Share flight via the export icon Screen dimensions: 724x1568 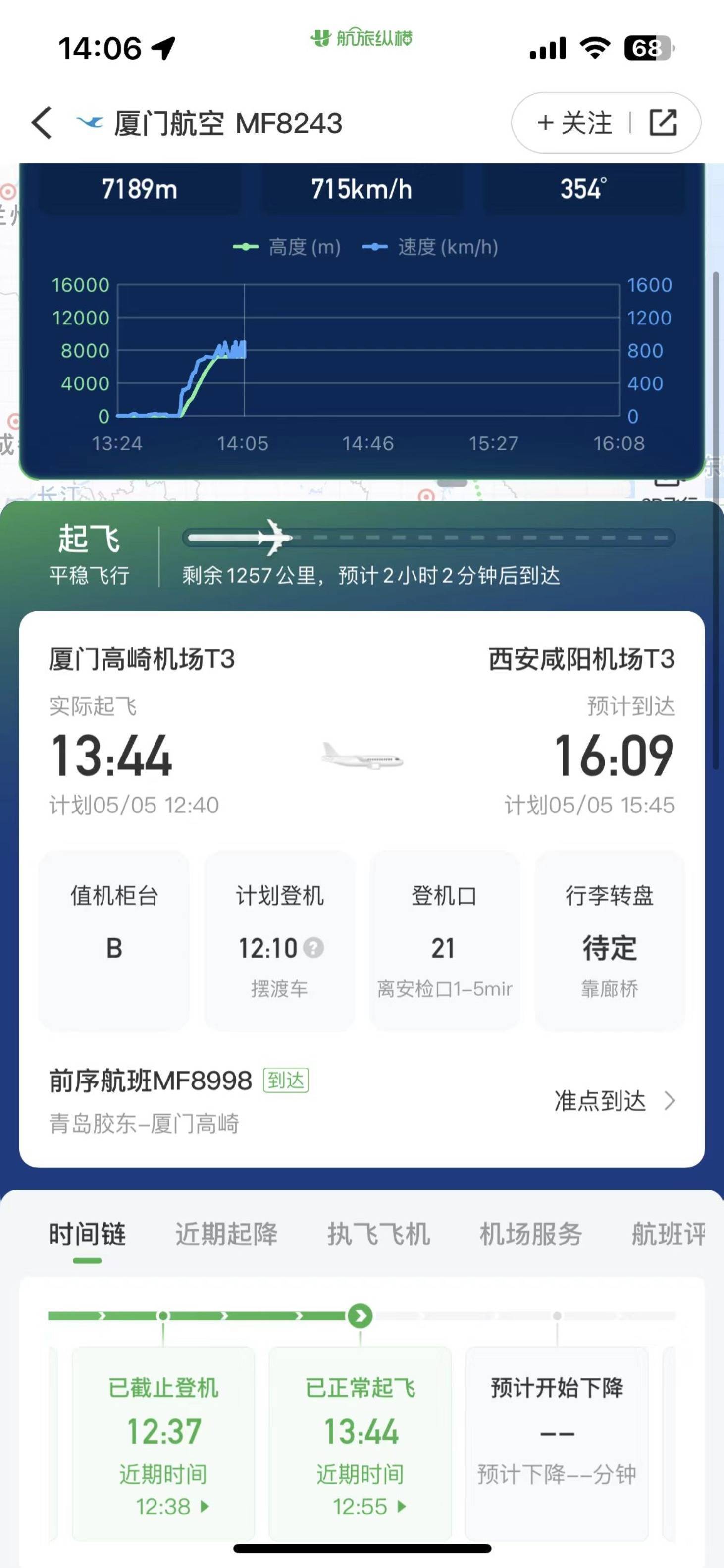pos(663,123)
